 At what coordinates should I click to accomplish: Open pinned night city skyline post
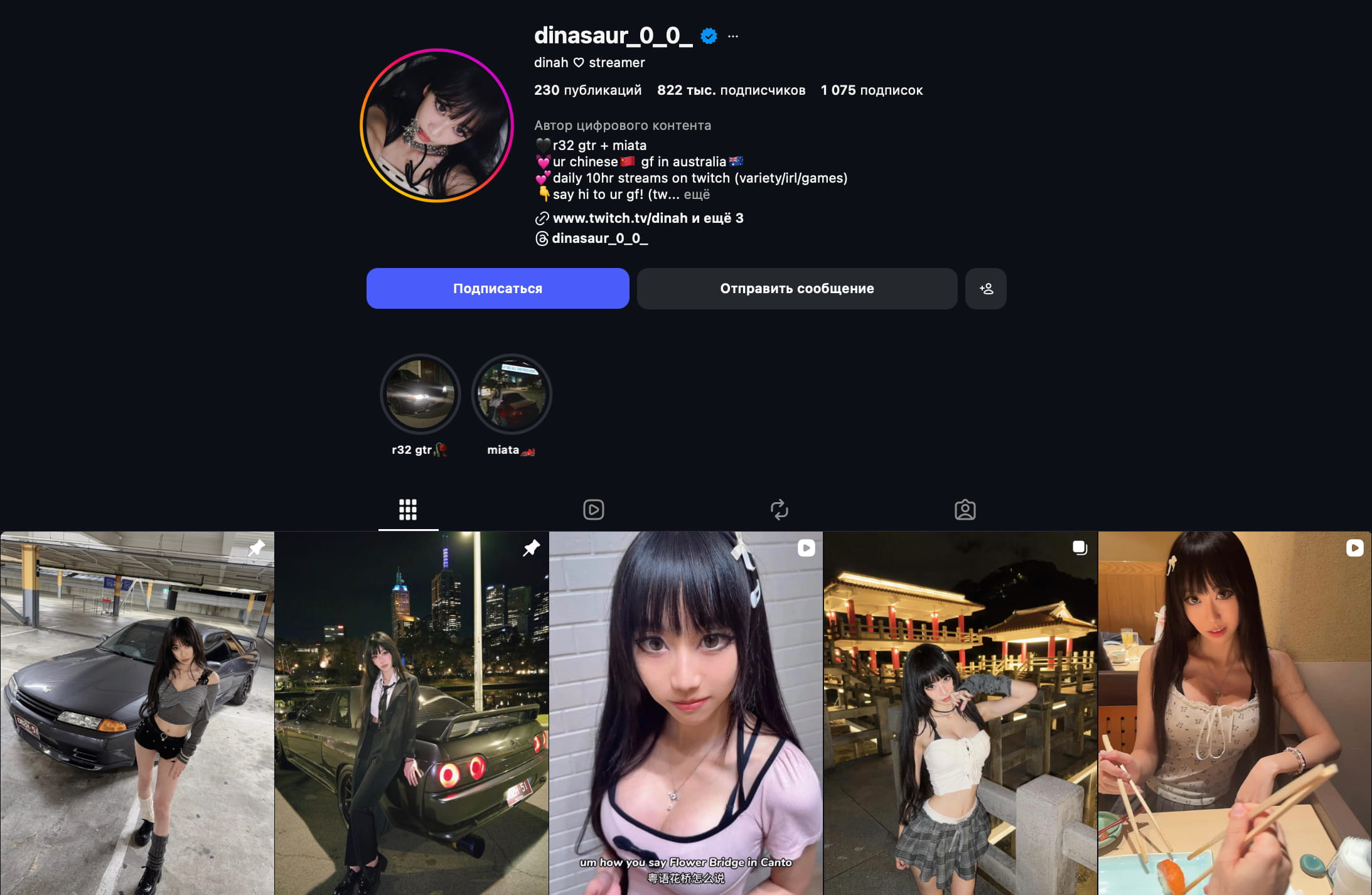tap(411, 713)
